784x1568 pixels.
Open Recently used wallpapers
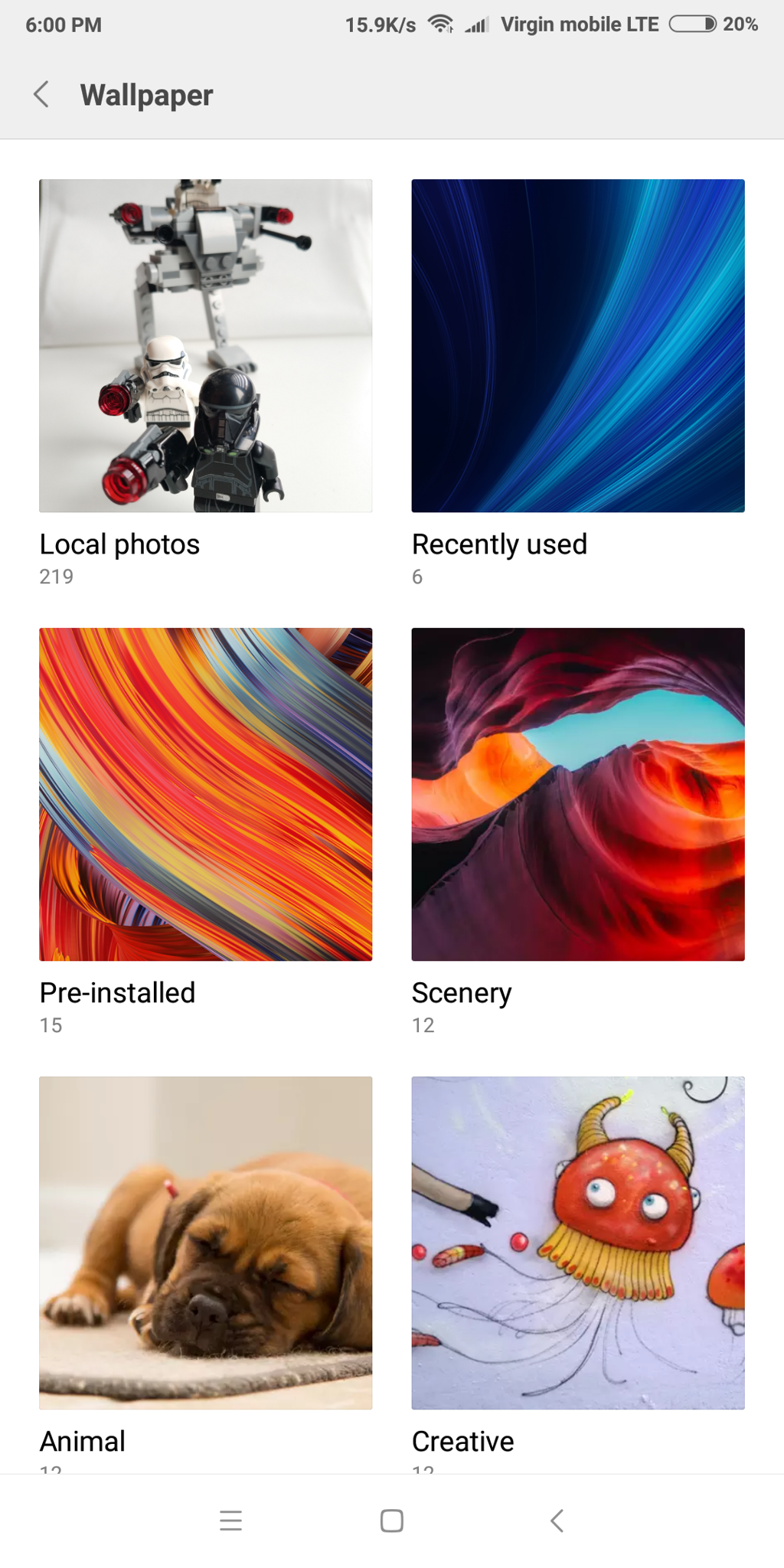coord(577,346)
